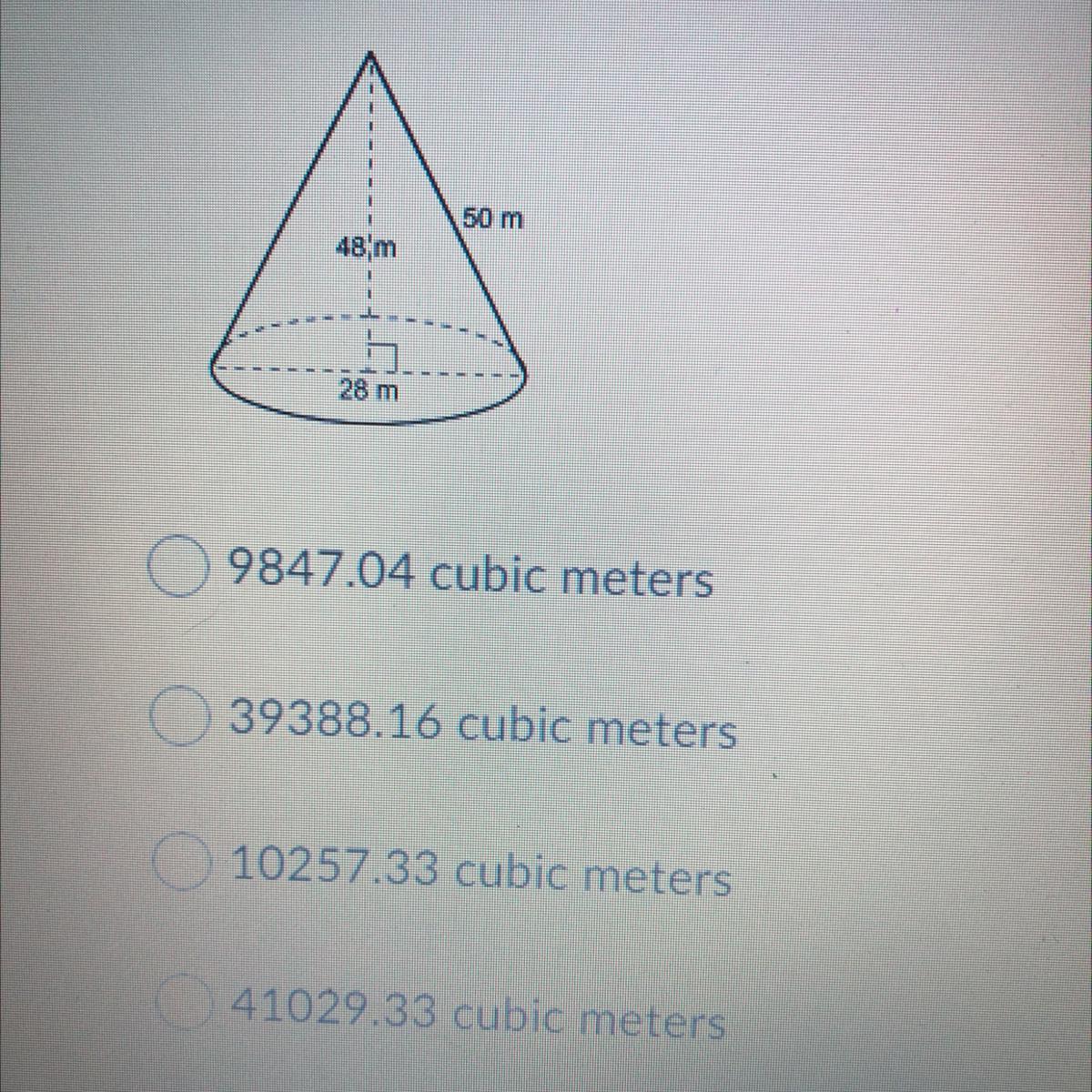The height and width of the screenshot is (1092, 1092).
Task: Choose the 39388.16 cubic meters option
Action: click(181, 717)
